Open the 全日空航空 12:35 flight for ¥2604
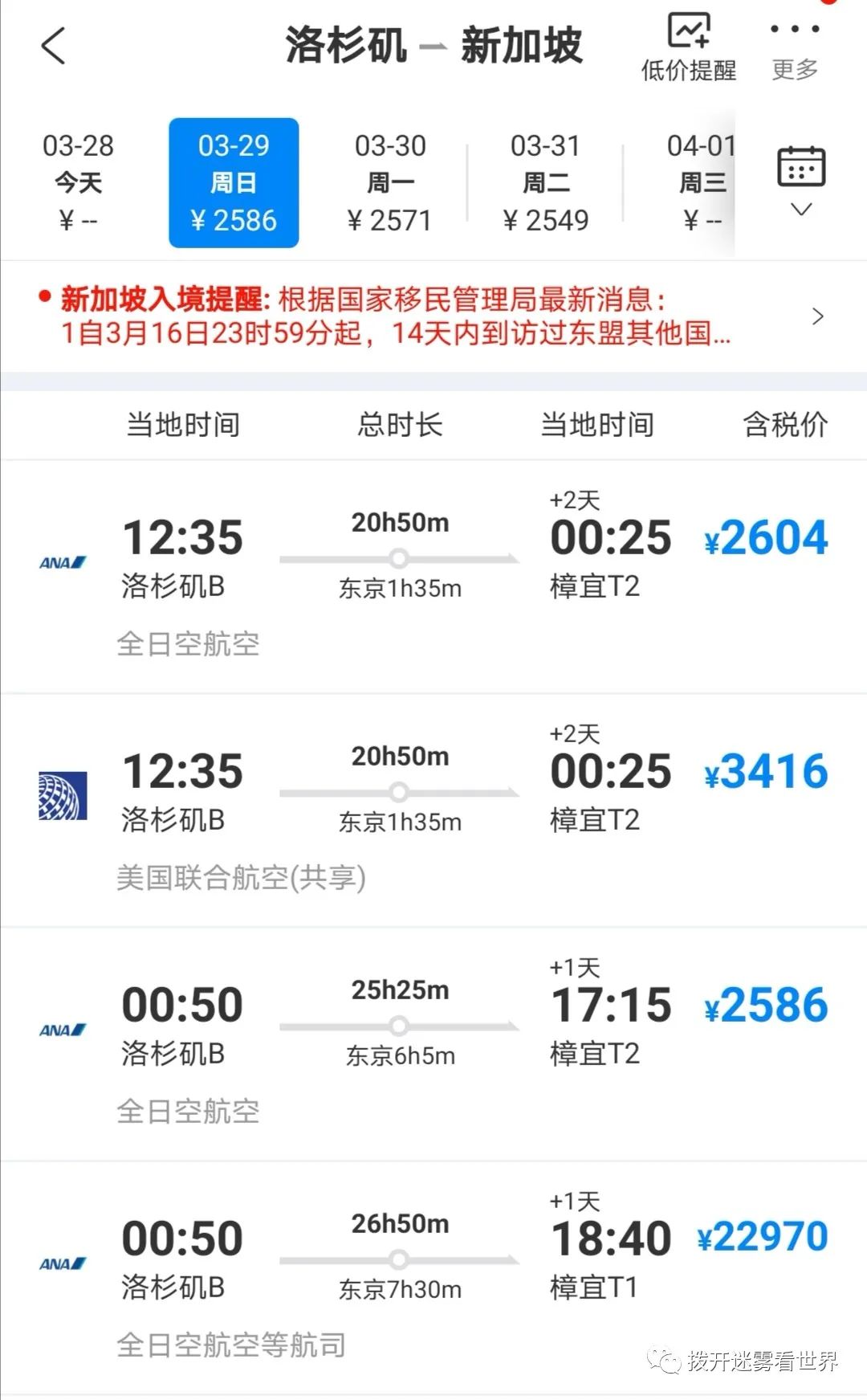The height and width of the screenshot is (1400, 867). 433,577
